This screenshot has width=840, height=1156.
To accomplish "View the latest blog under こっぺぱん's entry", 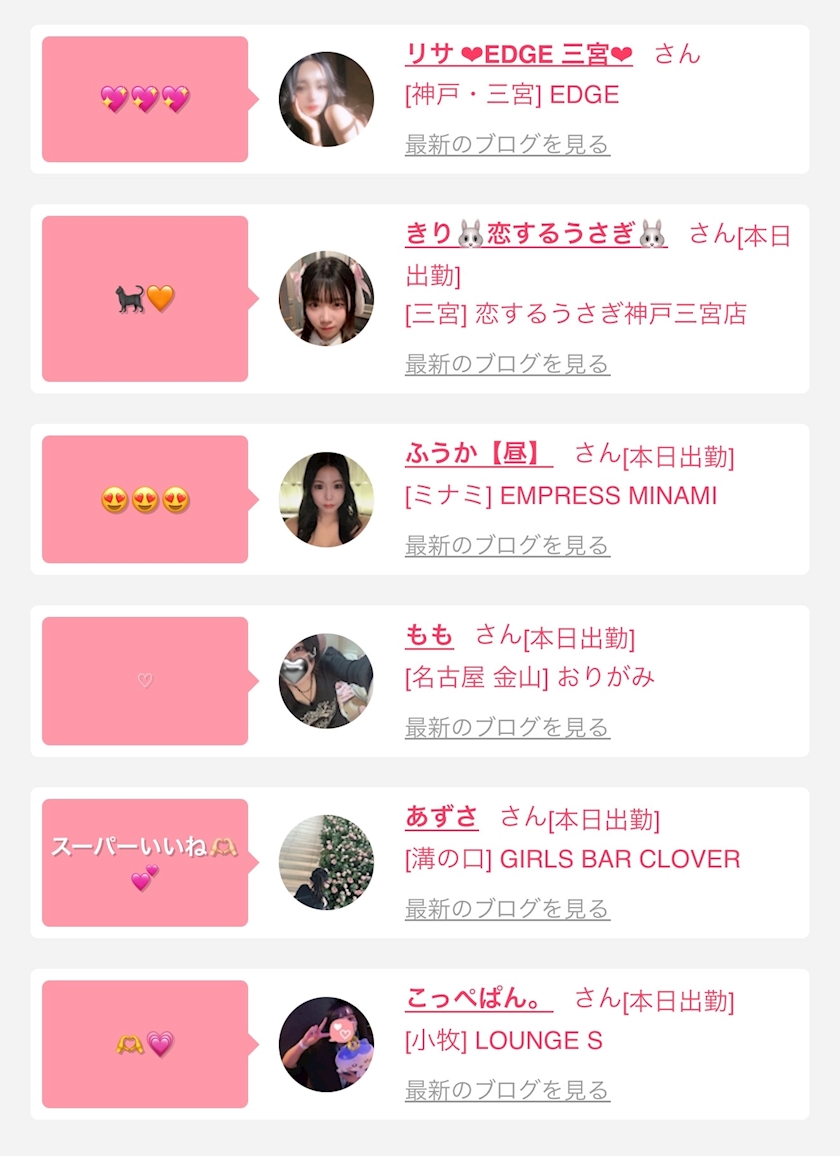I will (507, 1090).
